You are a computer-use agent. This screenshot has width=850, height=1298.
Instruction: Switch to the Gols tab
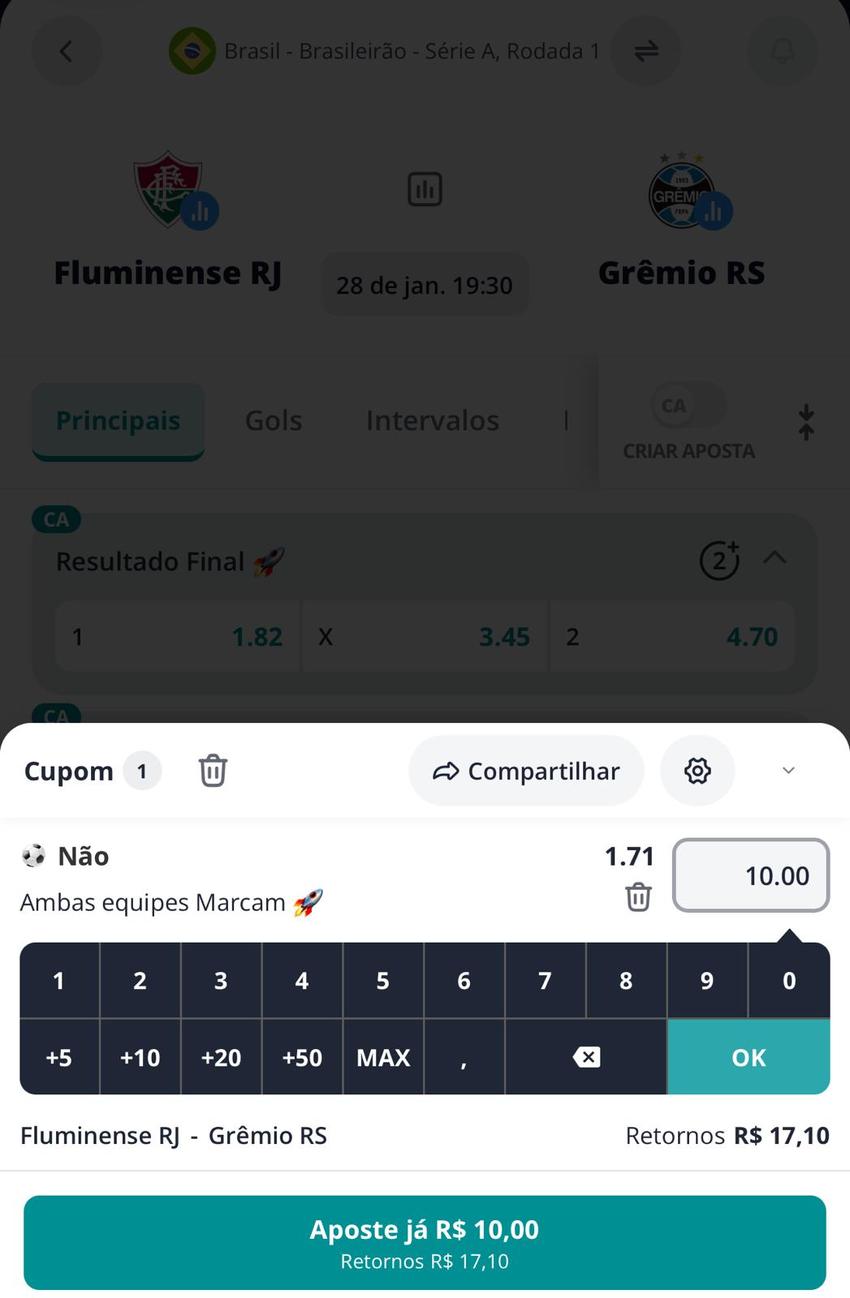pos(272,420)
